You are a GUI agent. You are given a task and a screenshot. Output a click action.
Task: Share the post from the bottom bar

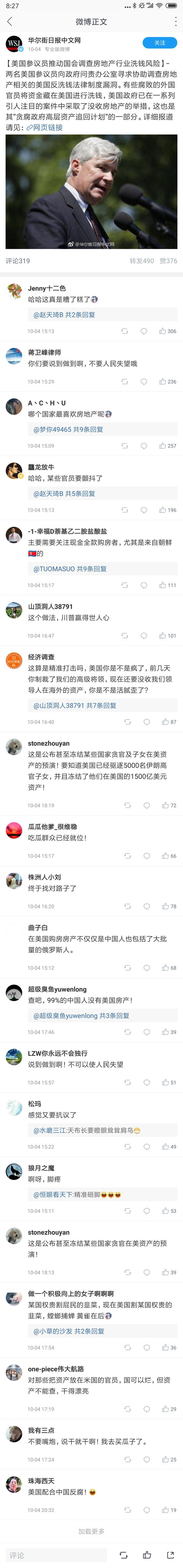(170, 1555)
